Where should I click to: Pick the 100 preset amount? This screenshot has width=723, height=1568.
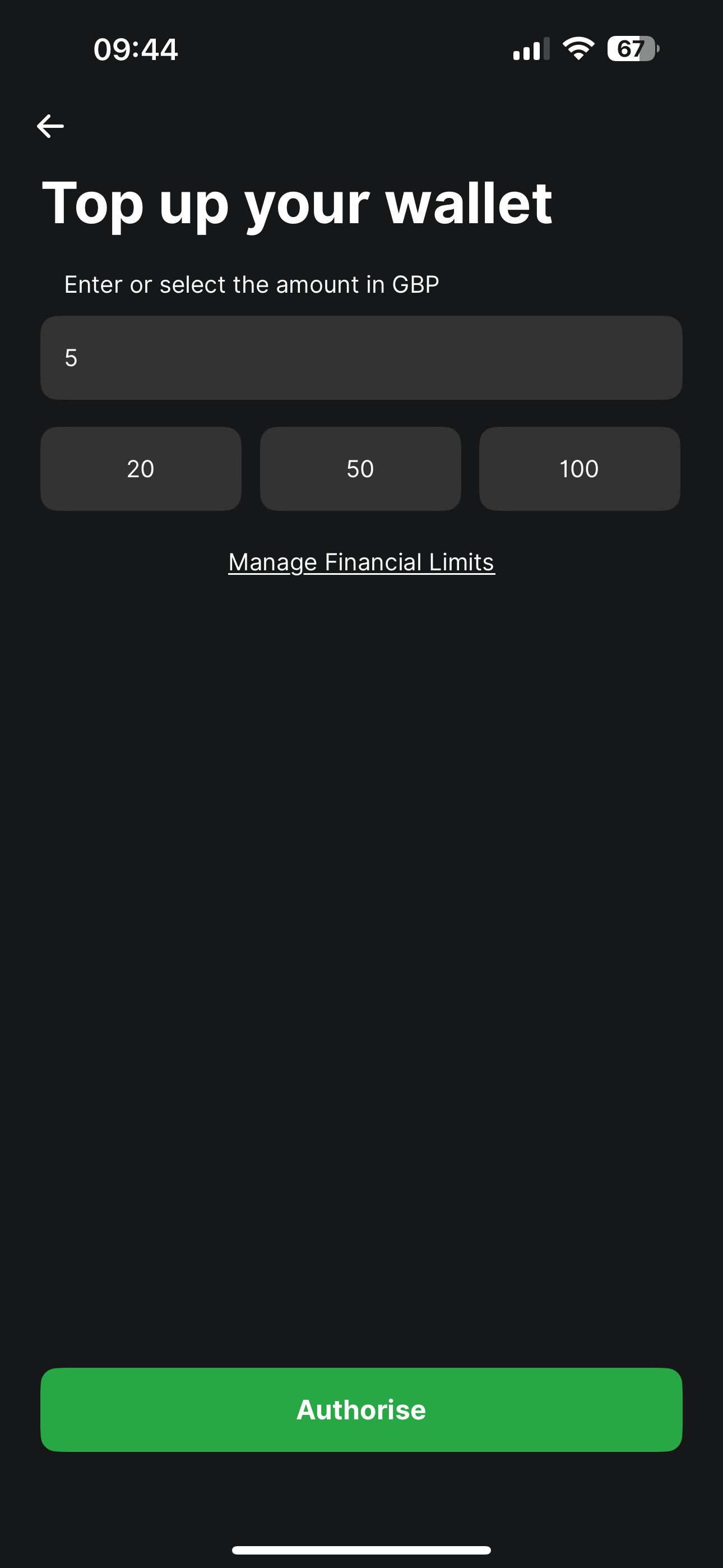tap(580, 469)
